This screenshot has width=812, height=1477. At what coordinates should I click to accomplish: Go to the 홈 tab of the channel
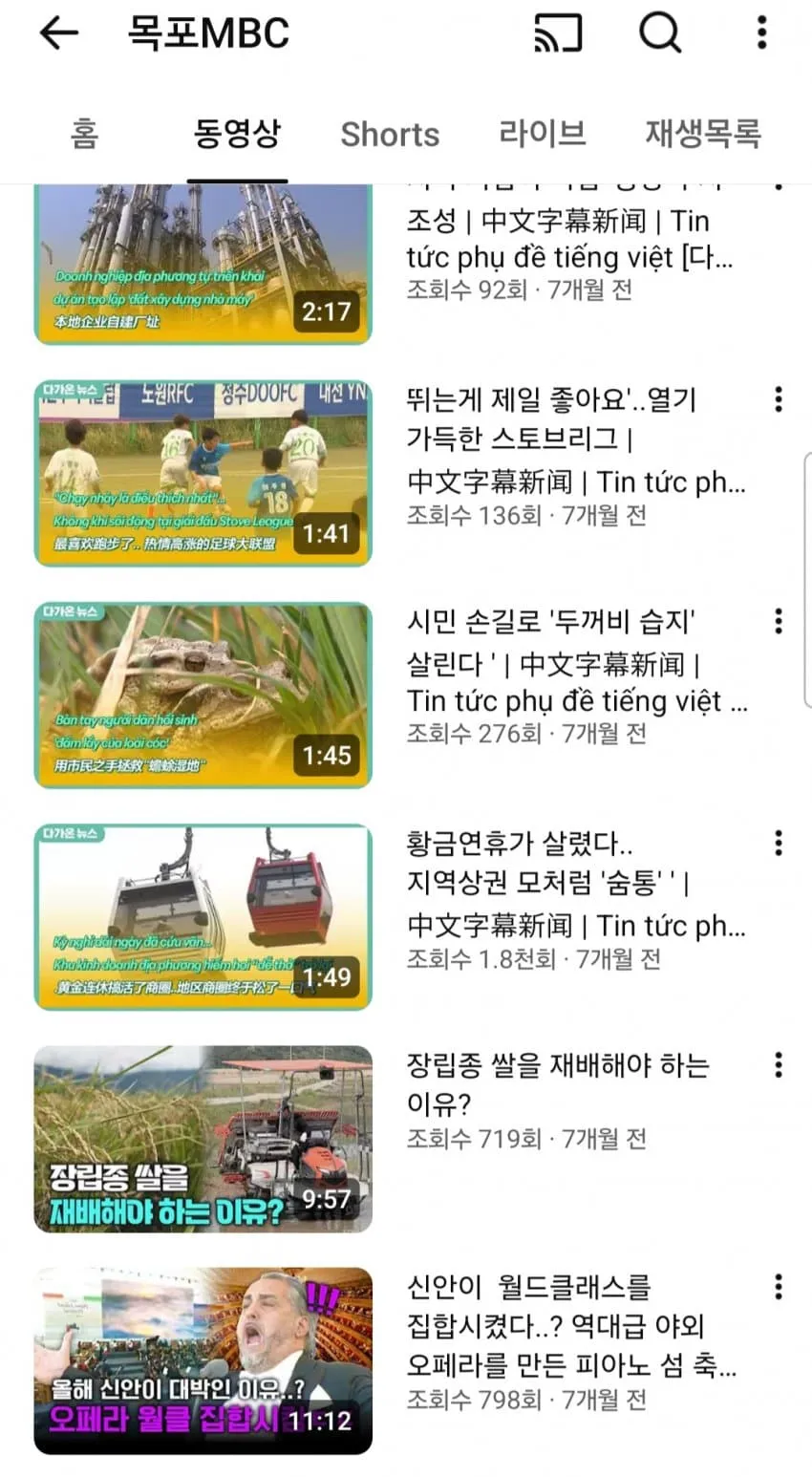[84, 134]
